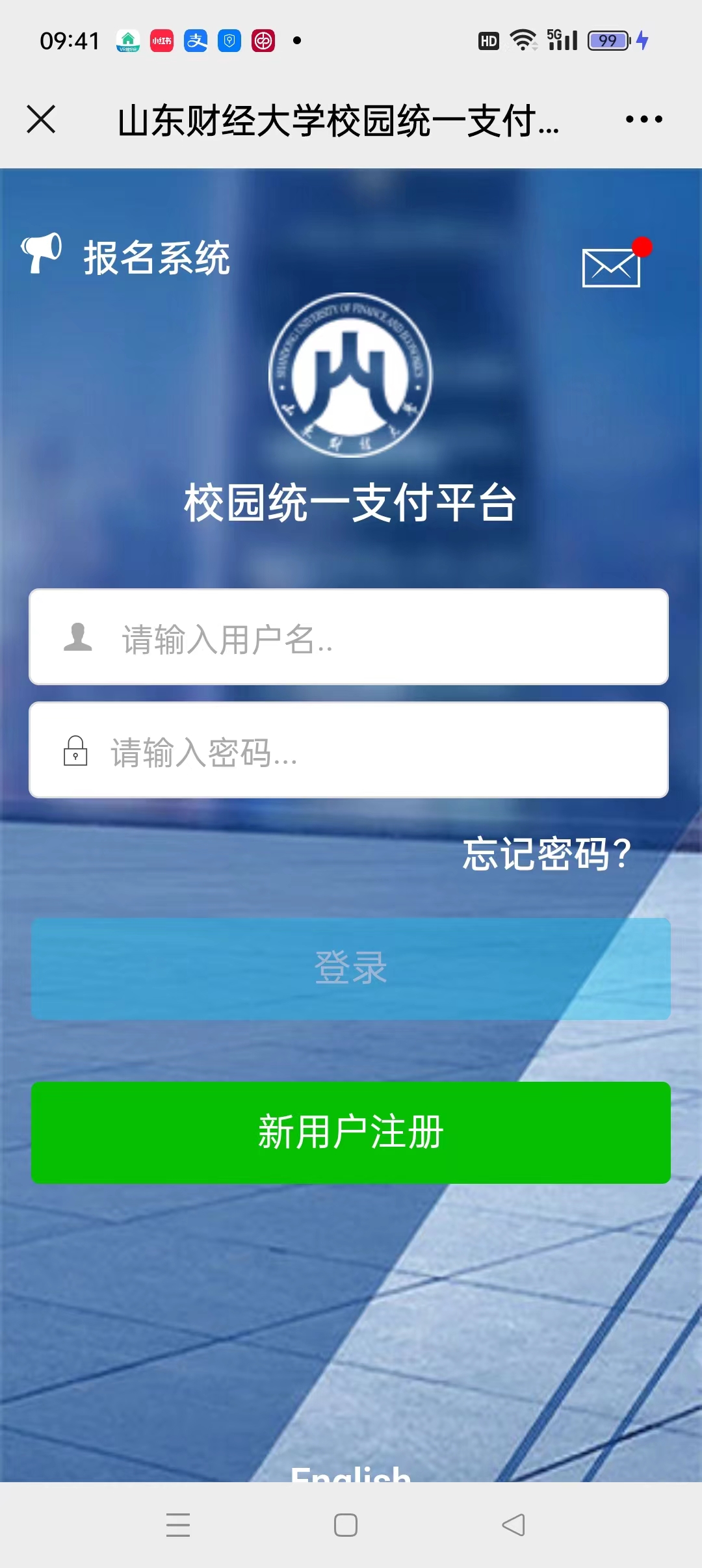The width and height of the screenshot is (702, 1568).
Task: Close the page with the X button
Action: 41,119
